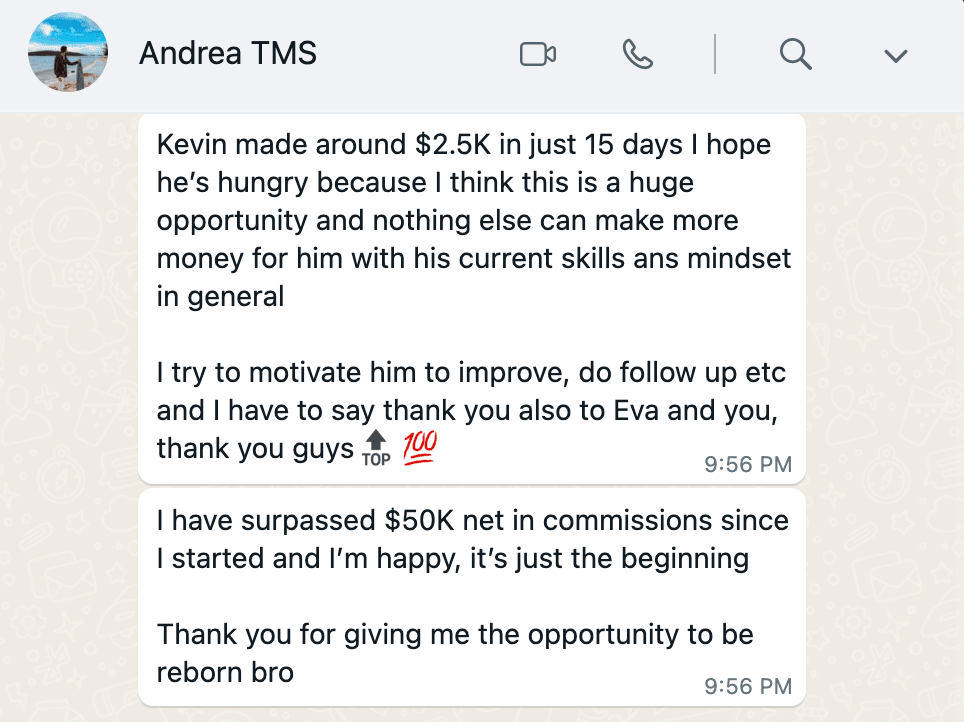Open Andrea TMS profile picture
Viewport: 964px width, 722px height.
coord(68,54)
